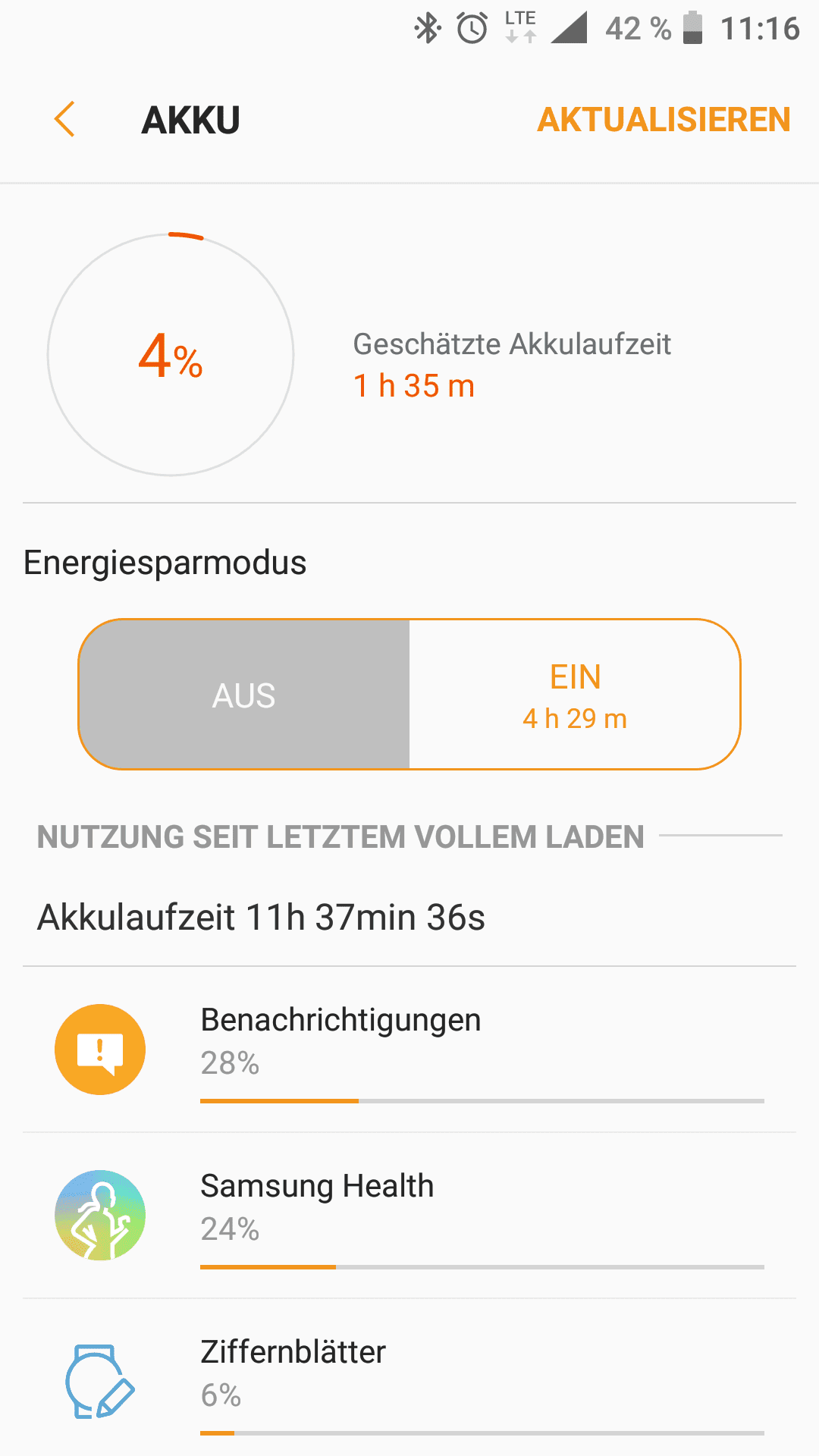
Task: Select AUS for Energiesparmodus
Action: point(244,695)
